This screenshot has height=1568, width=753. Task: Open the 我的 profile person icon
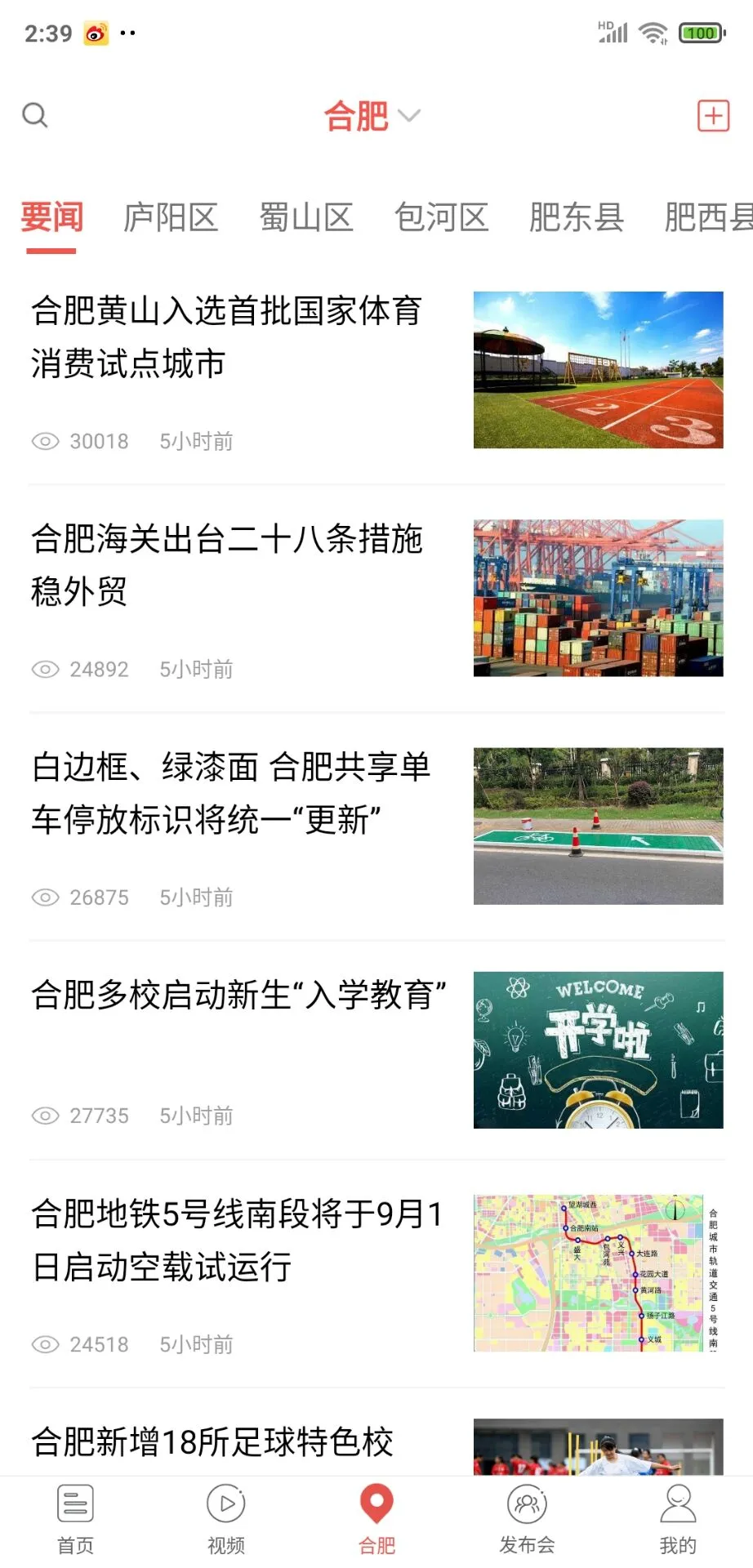point(677,1503)
